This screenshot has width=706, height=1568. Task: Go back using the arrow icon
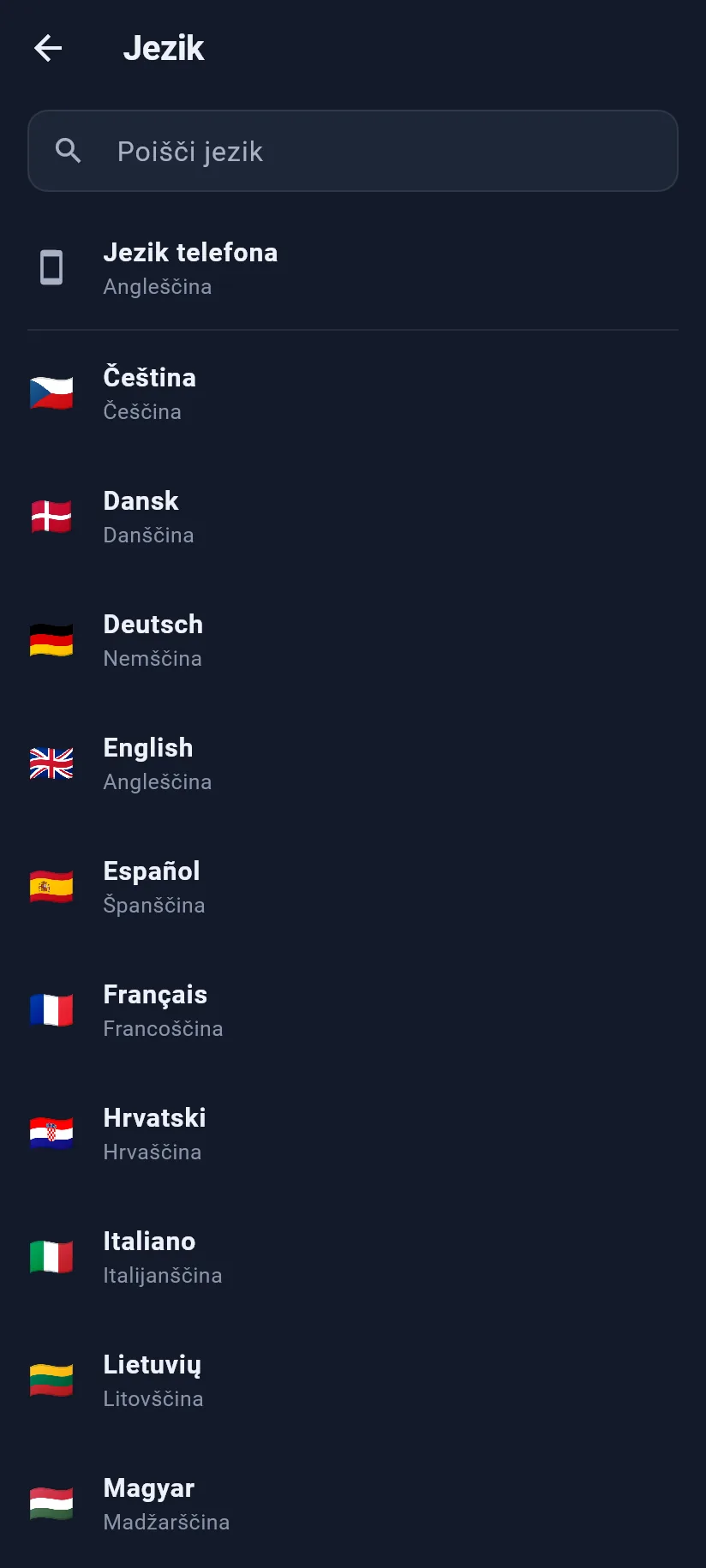click(x=48, y=48)
